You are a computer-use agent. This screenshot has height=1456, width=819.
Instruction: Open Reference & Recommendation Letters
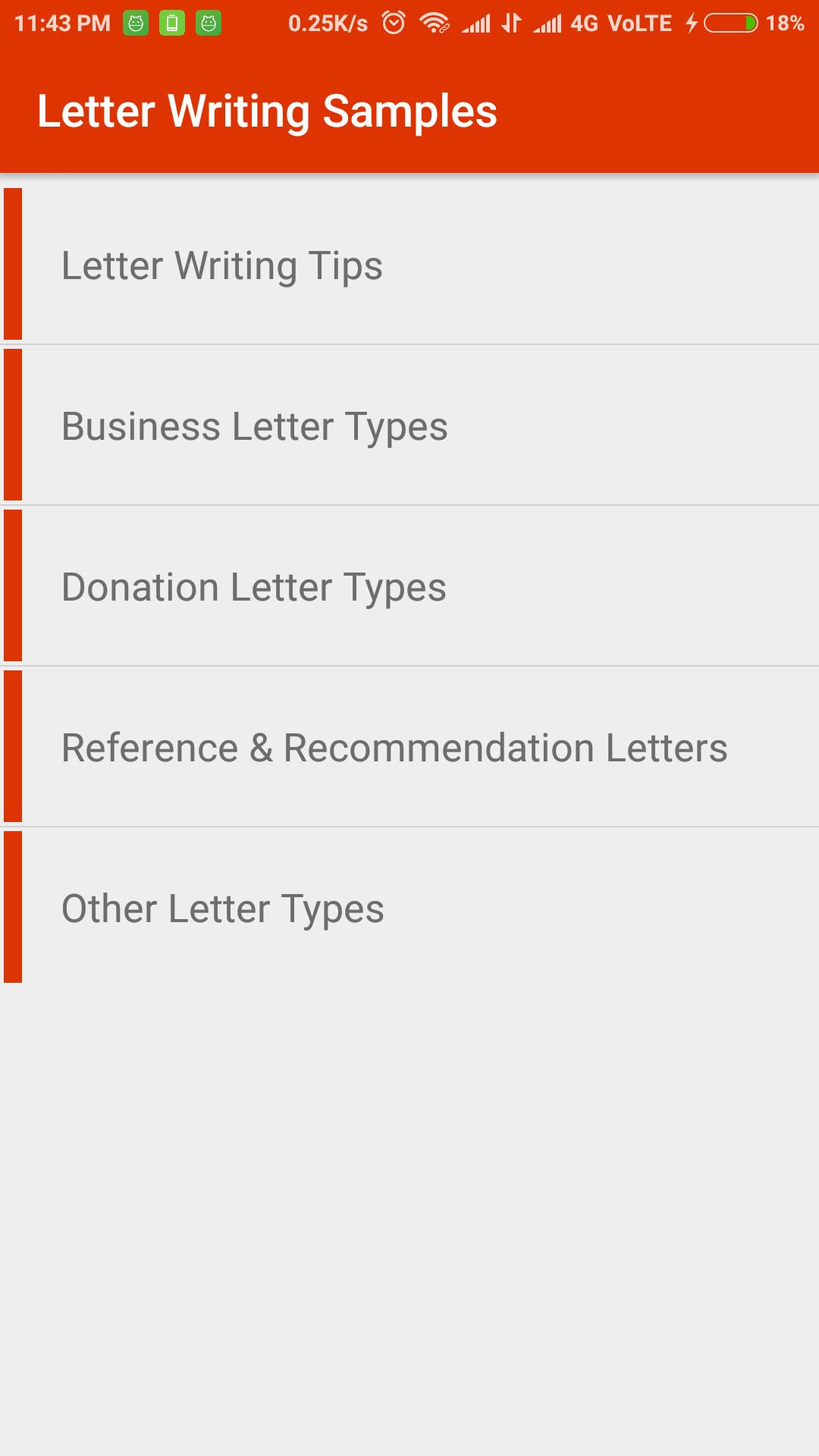(x=409, y=747)
